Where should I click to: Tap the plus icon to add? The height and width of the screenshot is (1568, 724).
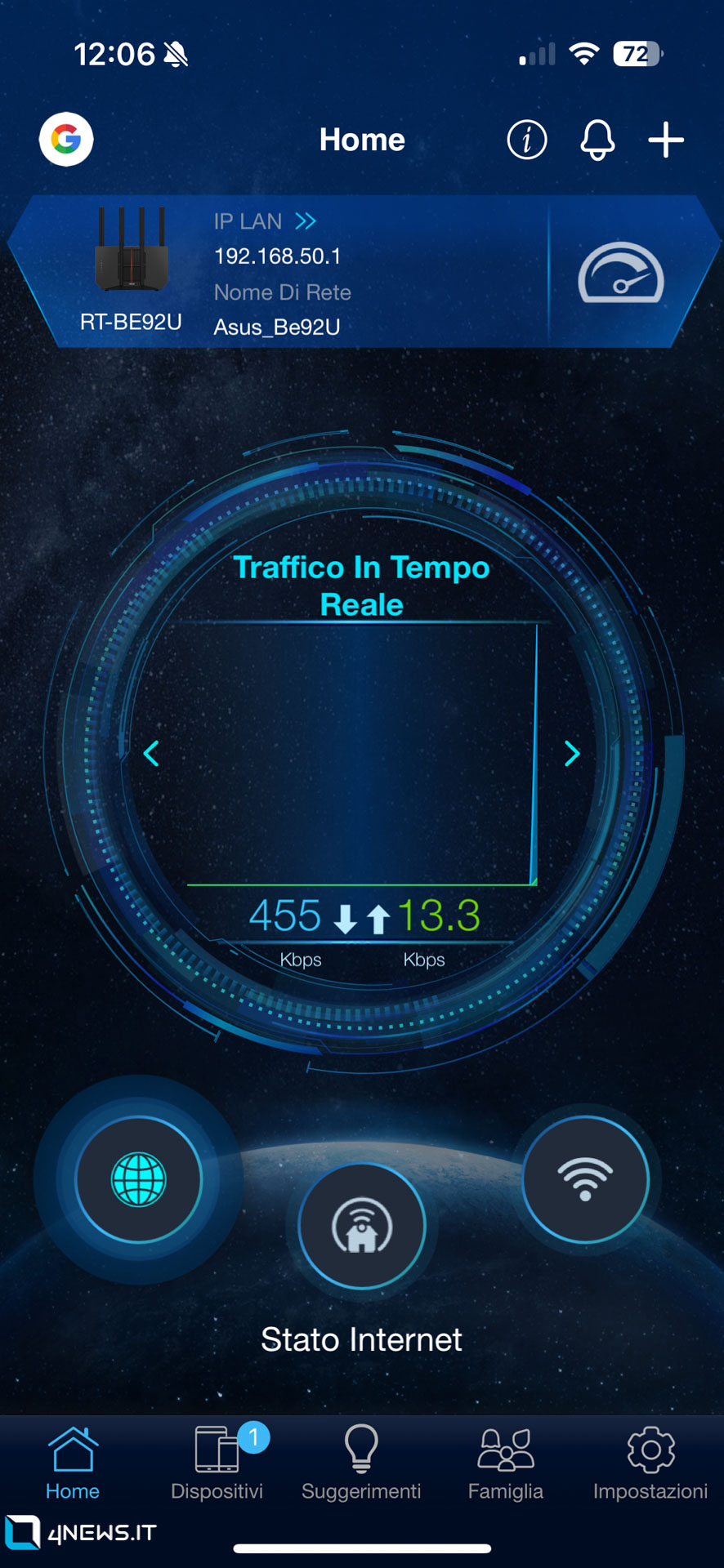(x=666, y=140)
